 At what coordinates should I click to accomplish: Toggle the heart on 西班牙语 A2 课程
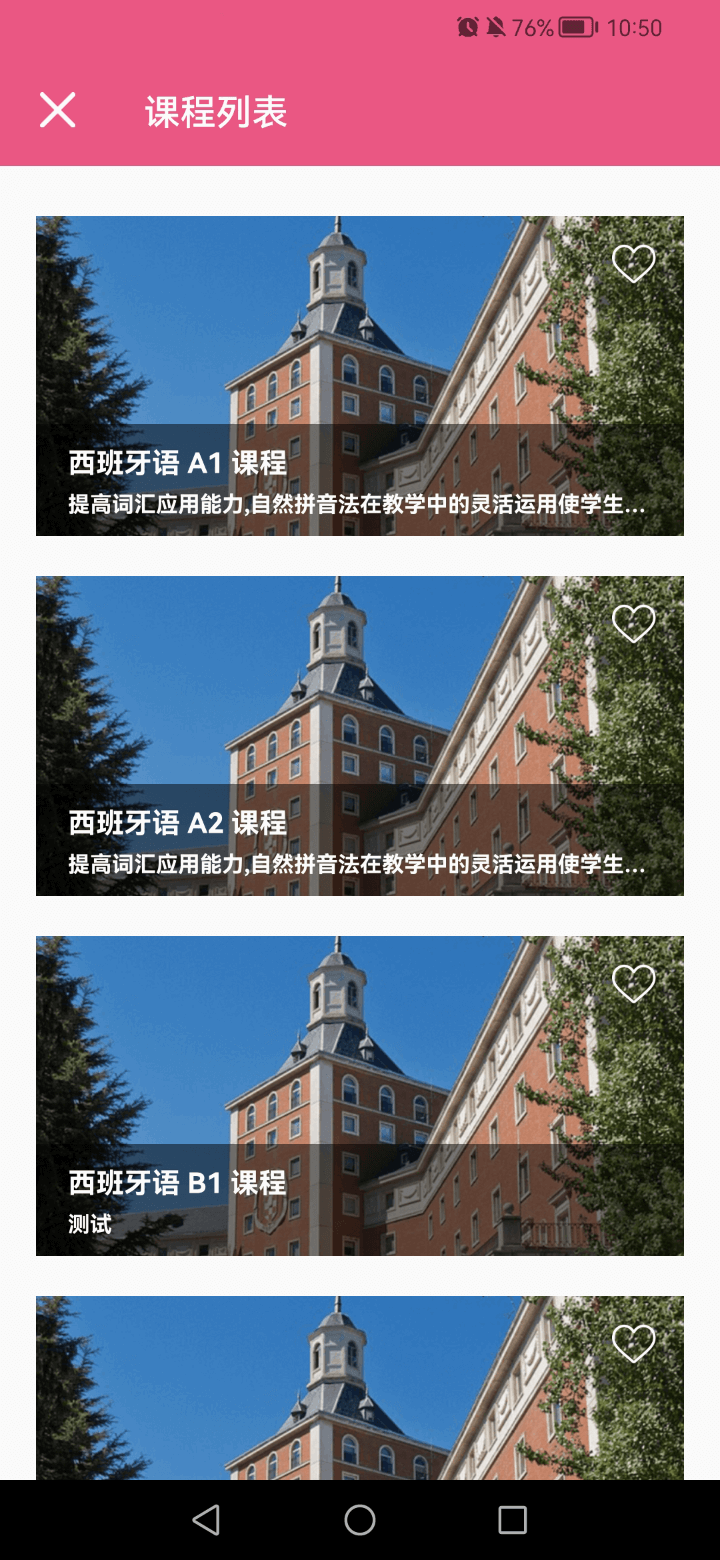coord(634,622)
